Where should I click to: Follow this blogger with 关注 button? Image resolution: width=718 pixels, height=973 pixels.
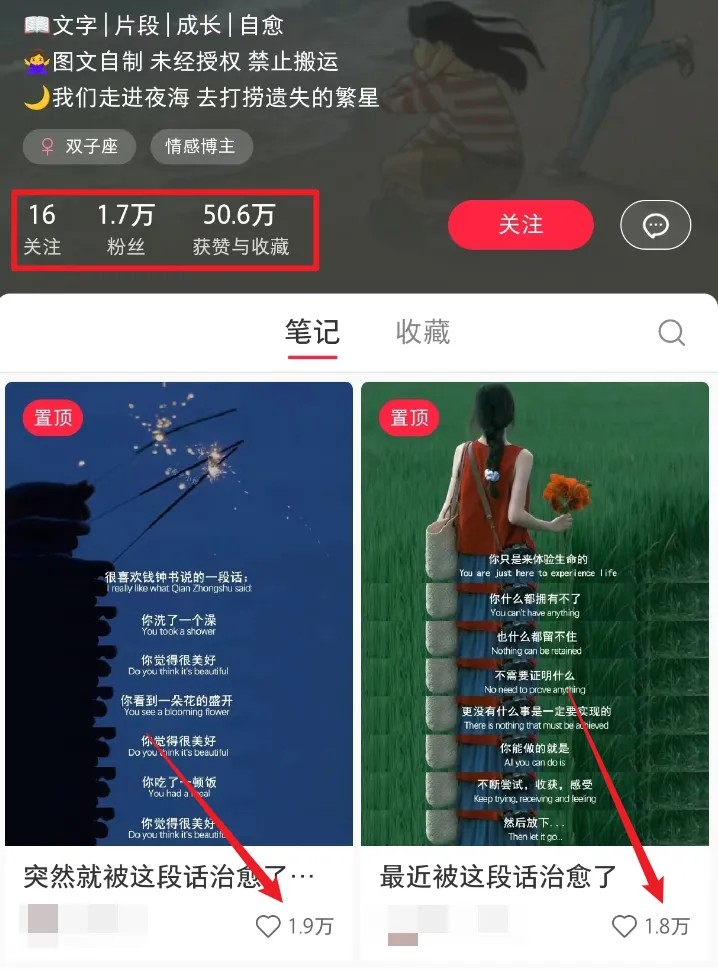tap(520, 225)
